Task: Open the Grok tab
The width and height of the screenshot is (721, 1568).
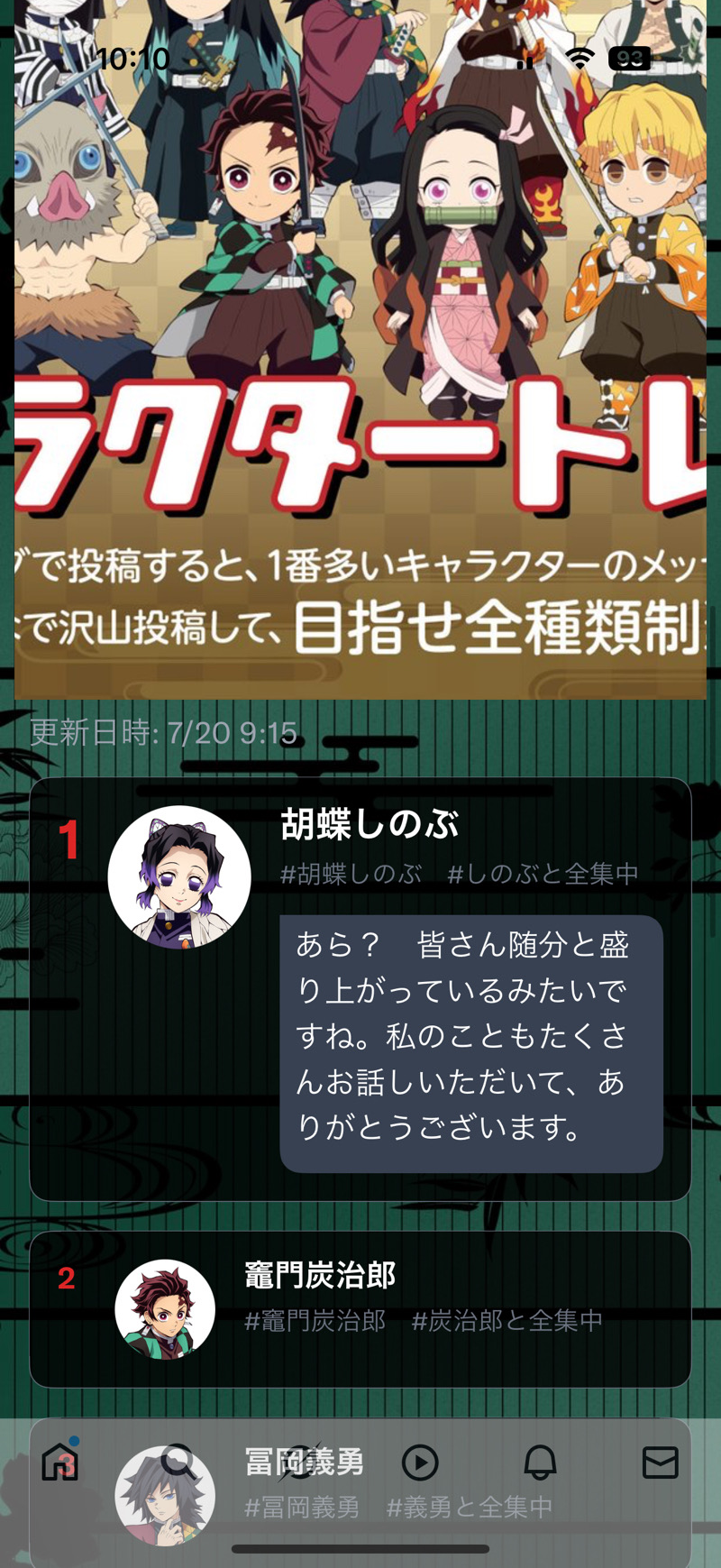Action: click(x=300, y=1463)
